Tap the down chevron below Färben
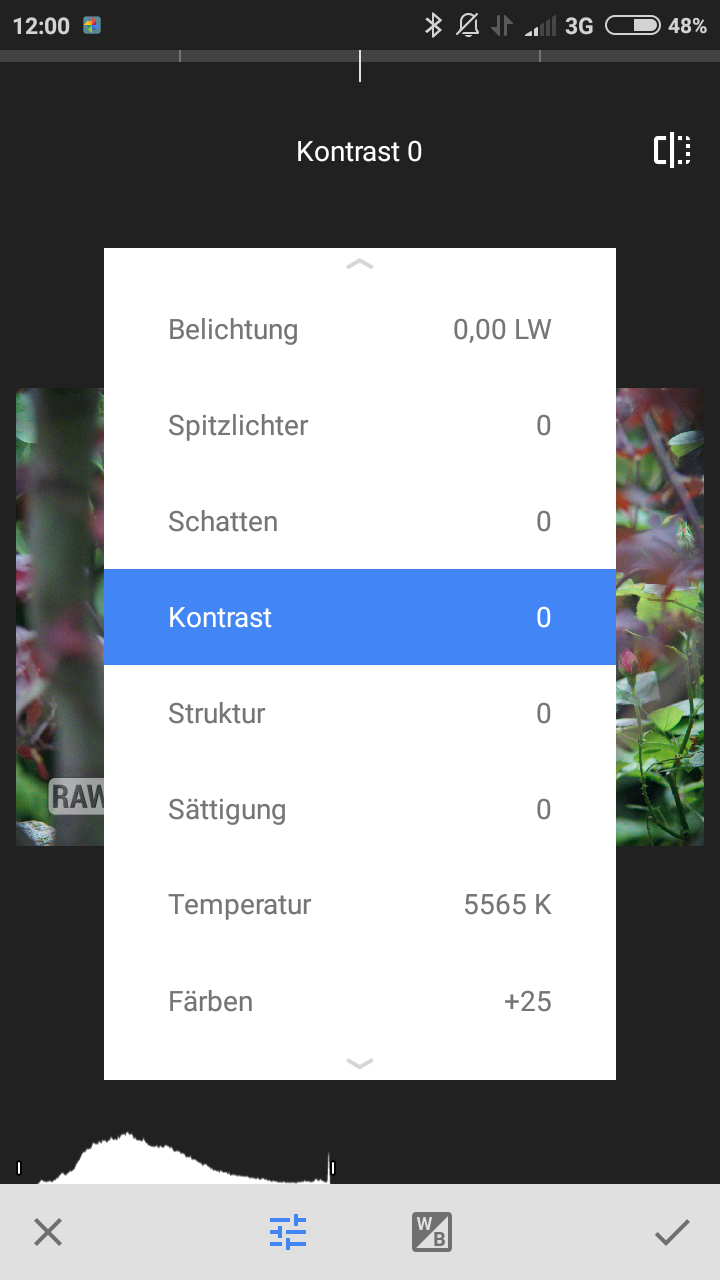Image resolution: width=720 pixels, height=1280 pixels. coord(360,1064)
